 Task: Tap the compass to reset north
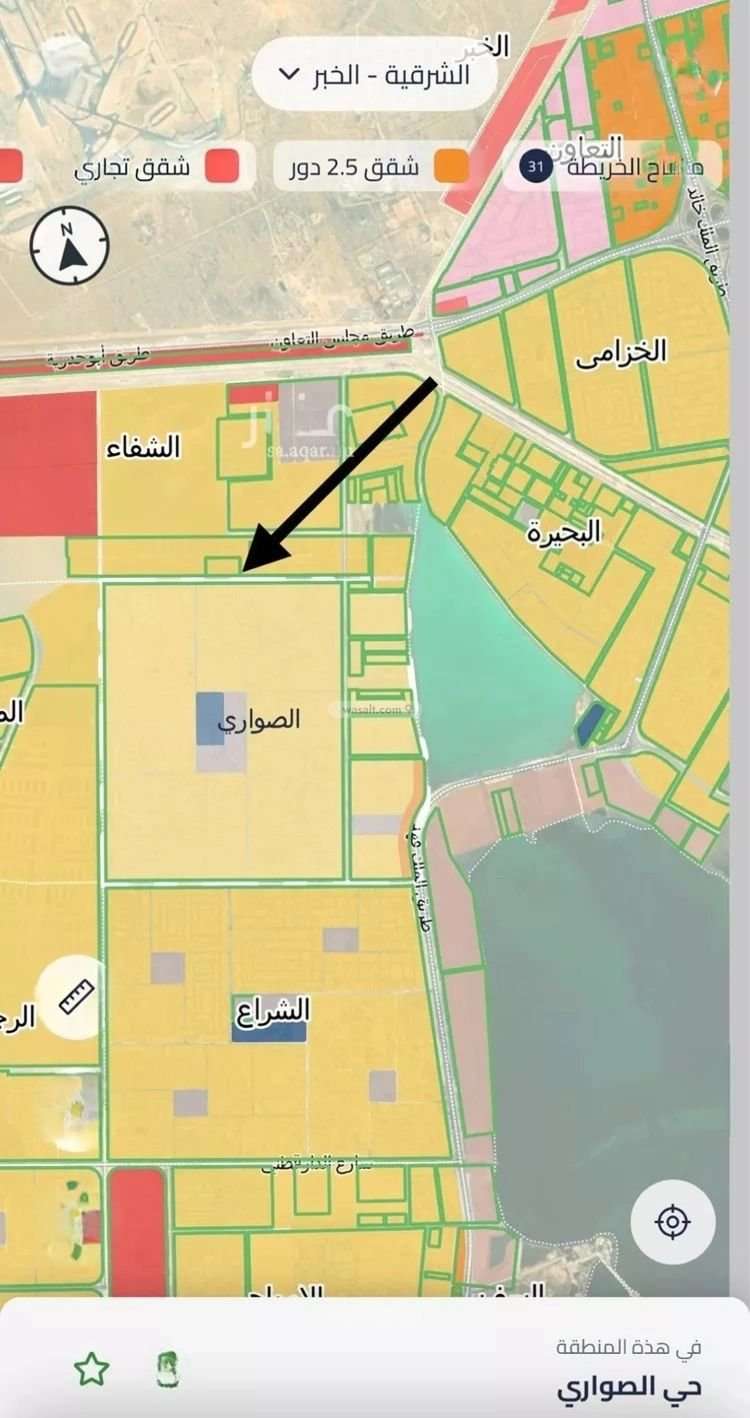(x=69, y=245)
